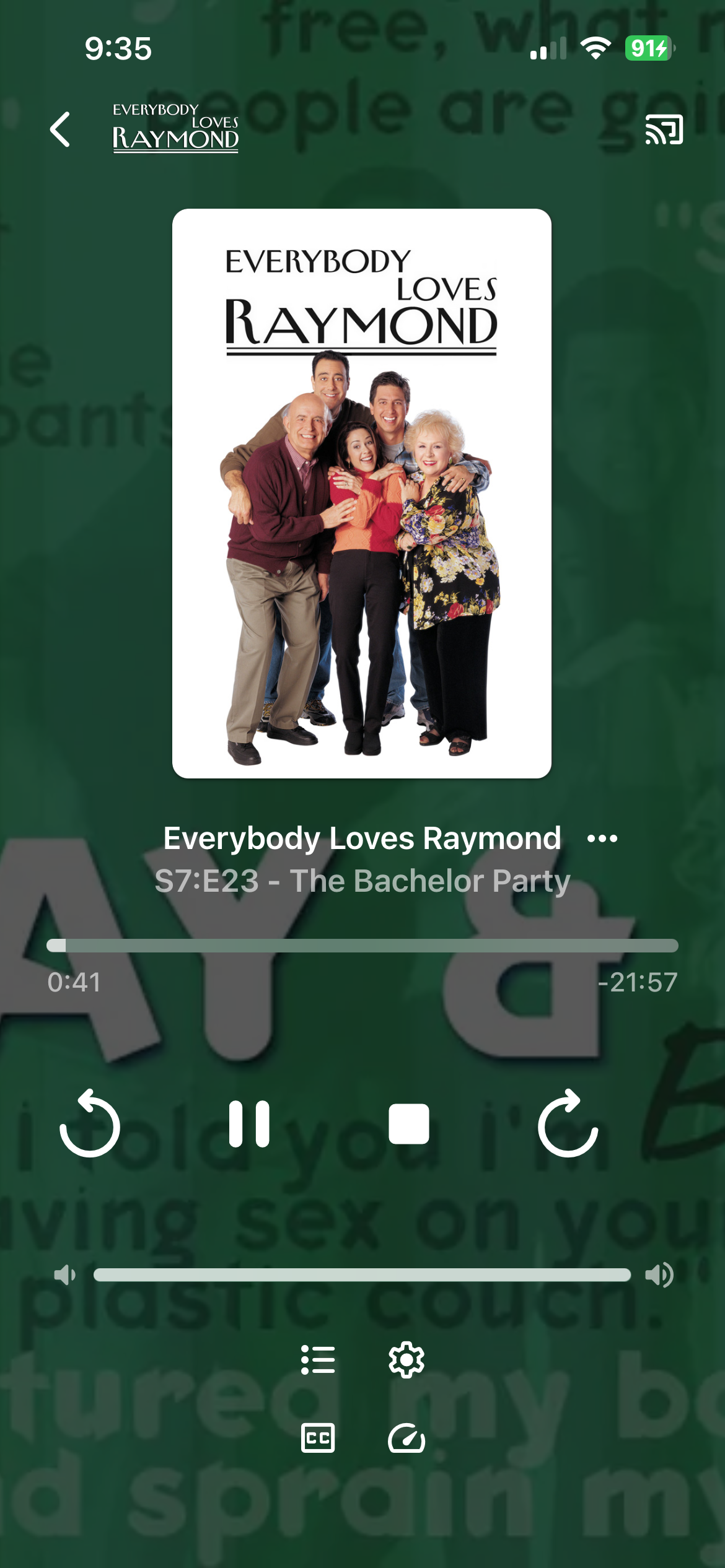Rewind with the skip-back button

tap(90, 1123)
